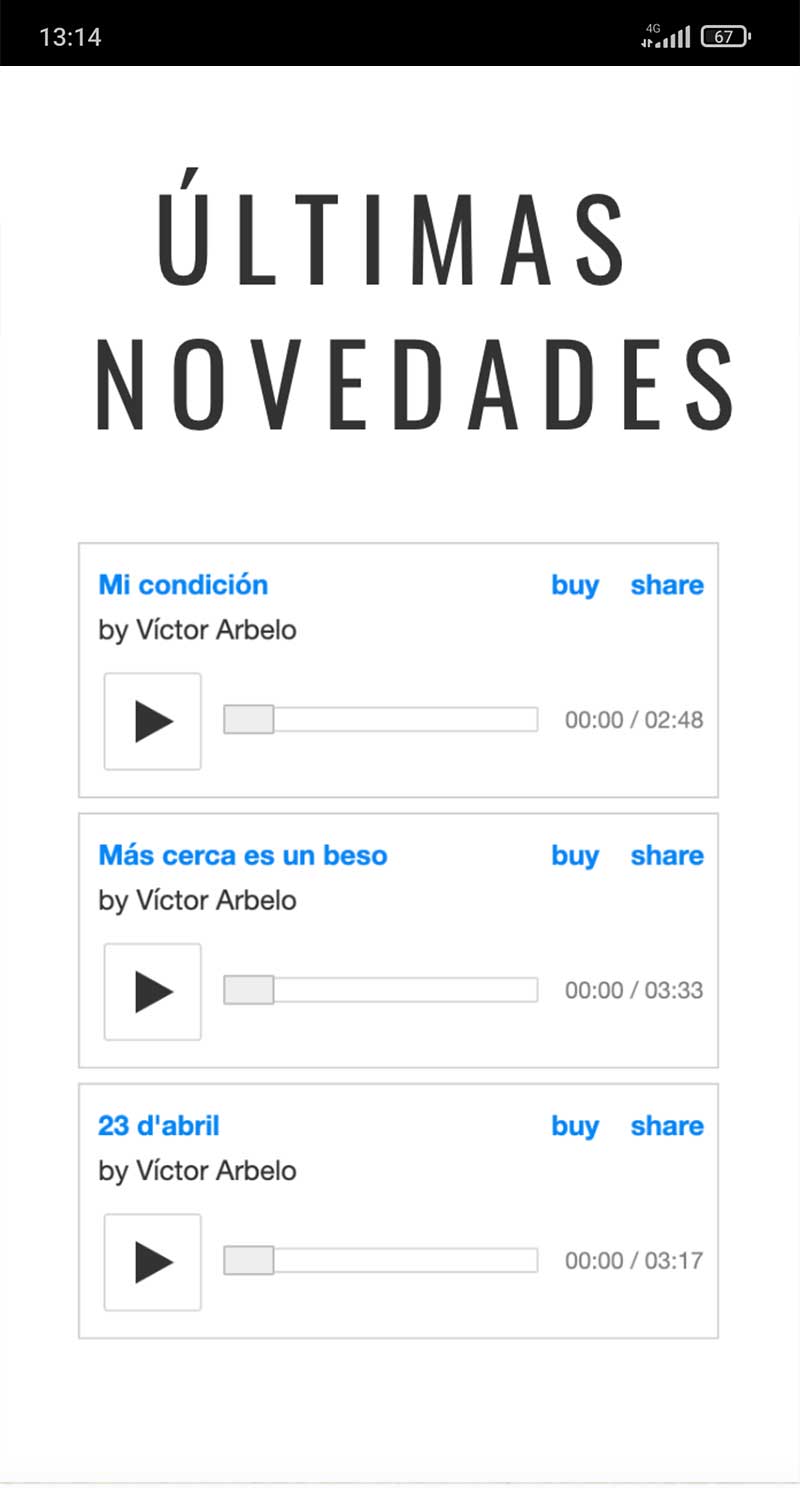The image size is (800, 1488).
Task: Tap the Más cerca es un beso seek bar
Action: pos(380,990)
